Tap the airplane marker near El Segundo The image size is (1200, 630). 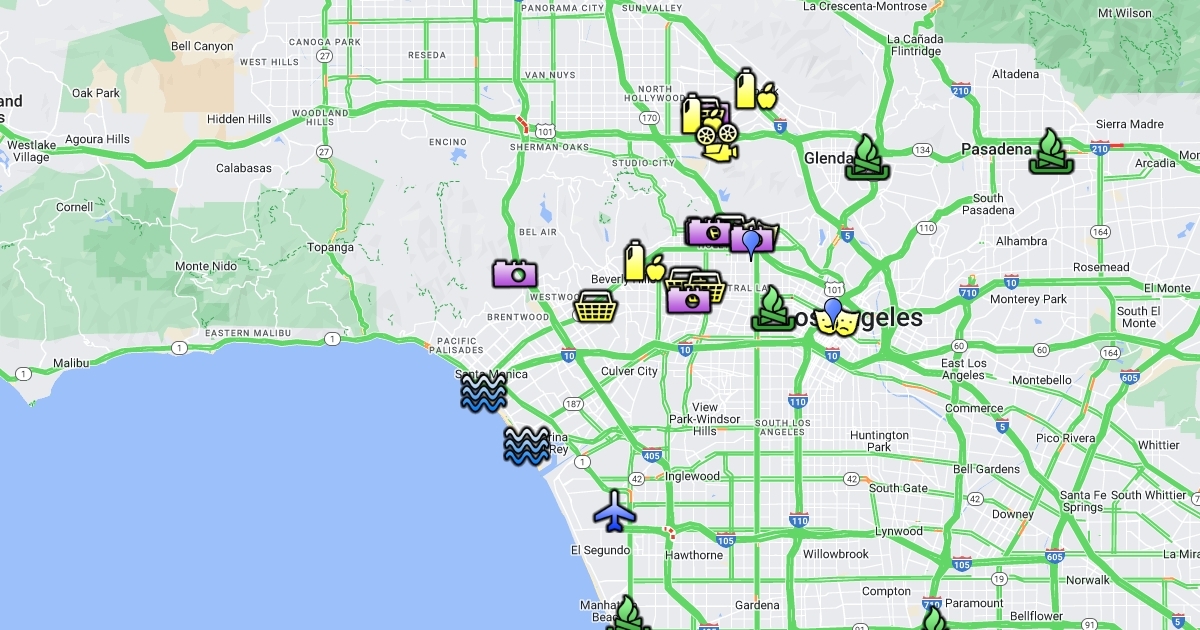click(615, 511)
